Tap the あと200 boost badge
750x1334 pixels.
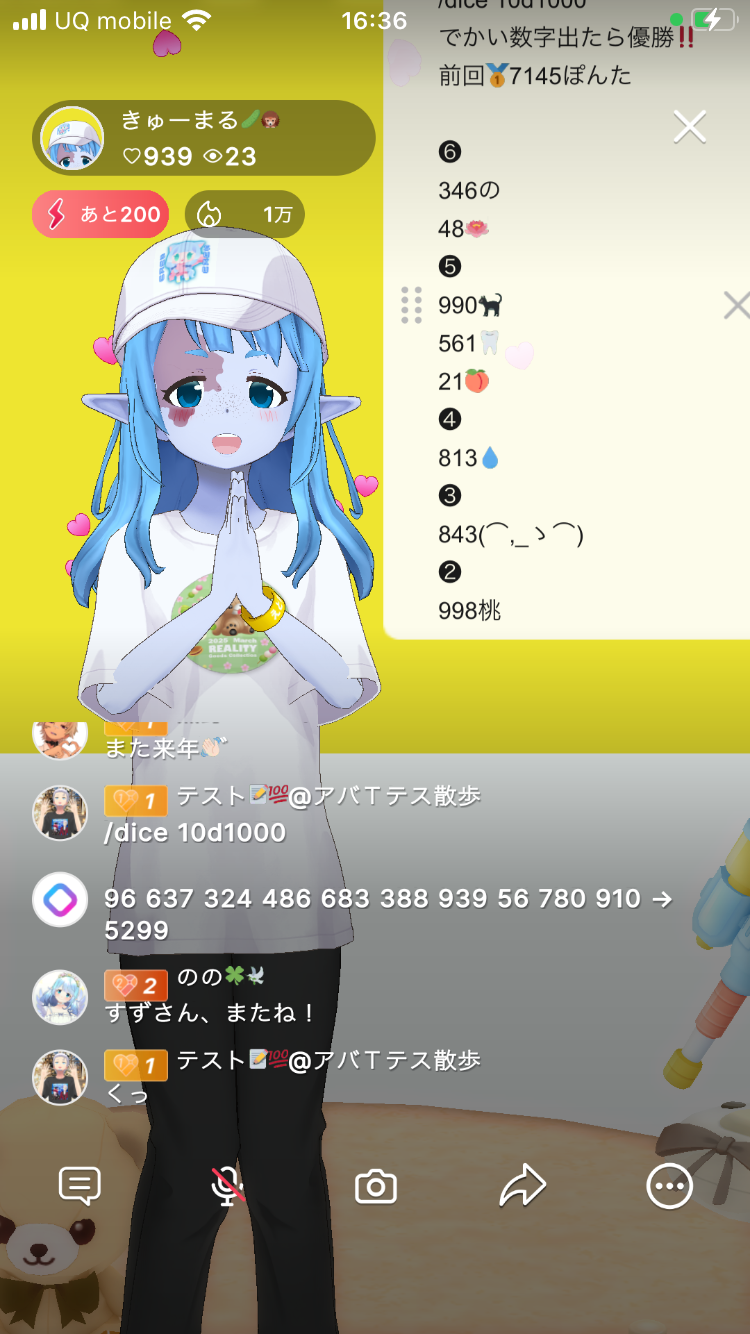(100, 214)
